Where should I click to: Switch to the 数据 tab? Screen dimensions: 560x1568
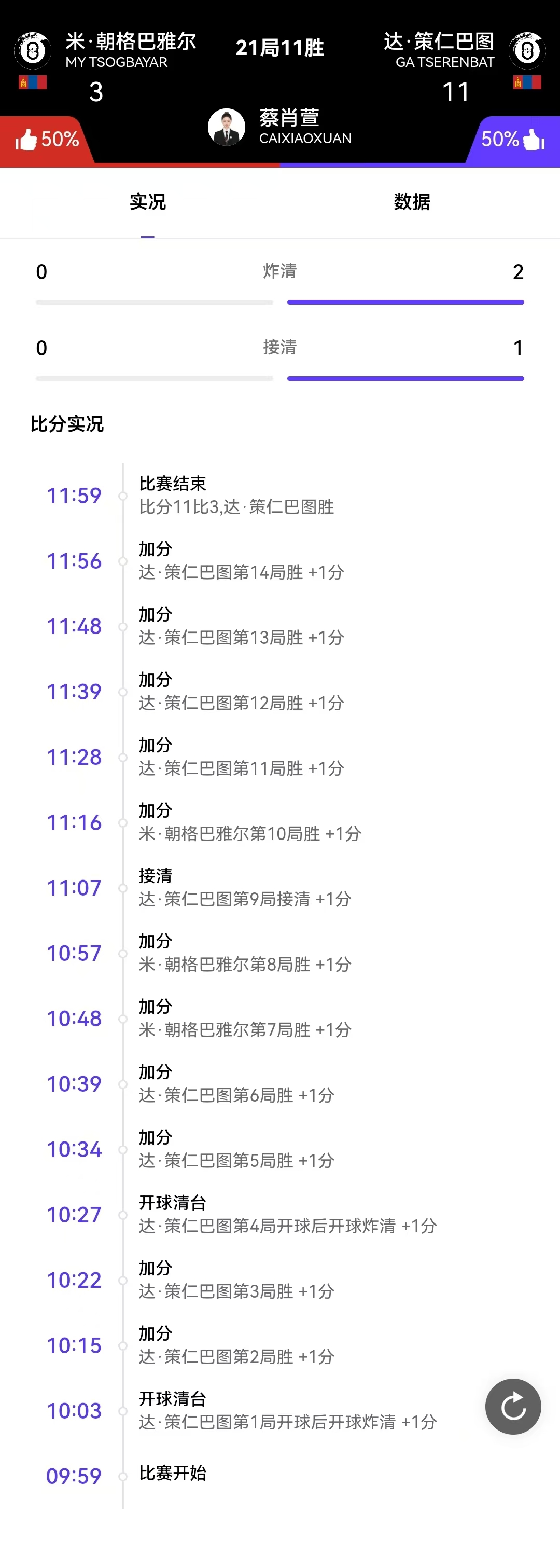[x=412, y=202]
